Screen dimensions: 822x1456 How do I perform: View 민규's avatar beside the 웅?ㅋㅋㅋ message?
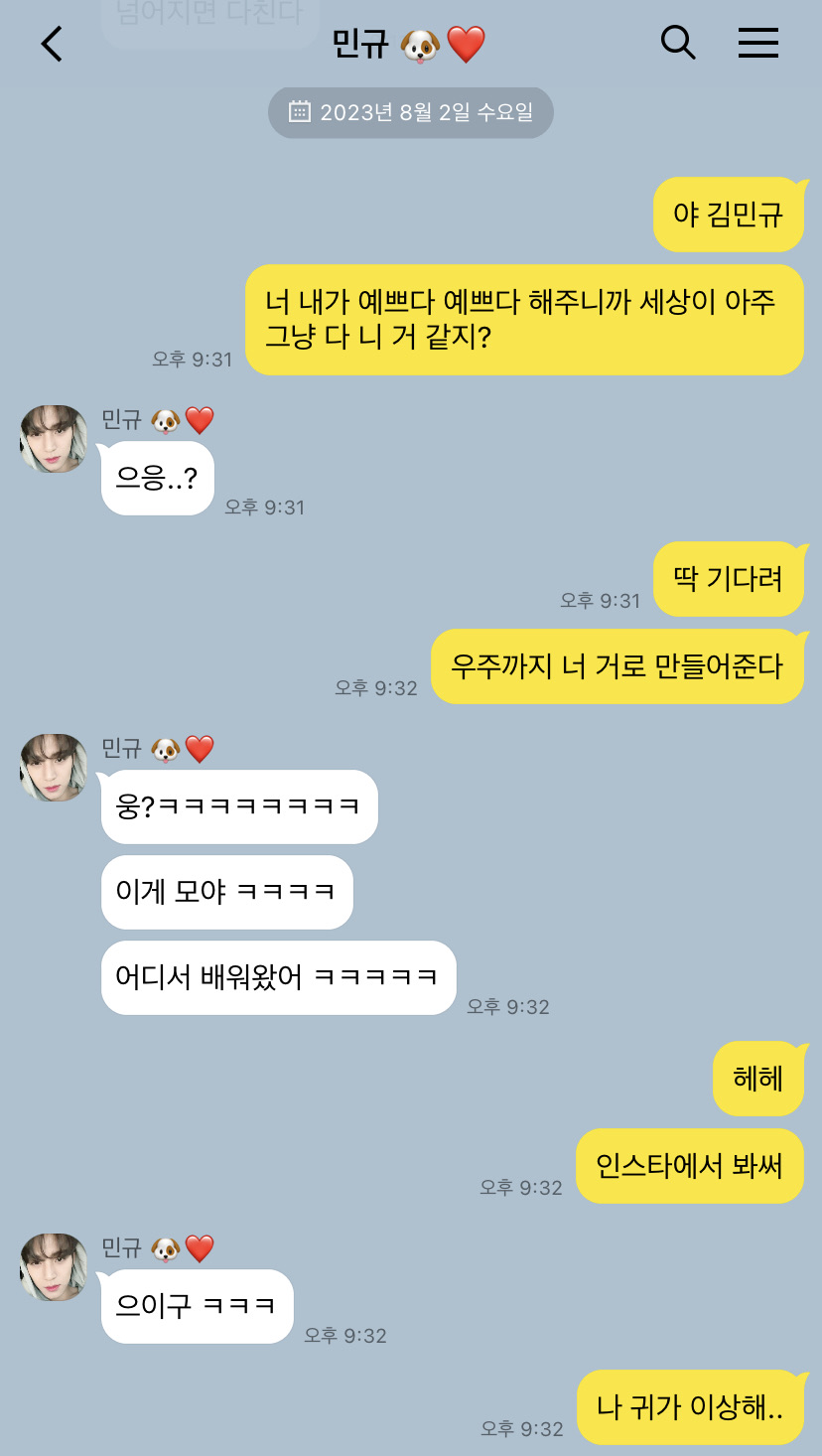(x=54, y=768)
